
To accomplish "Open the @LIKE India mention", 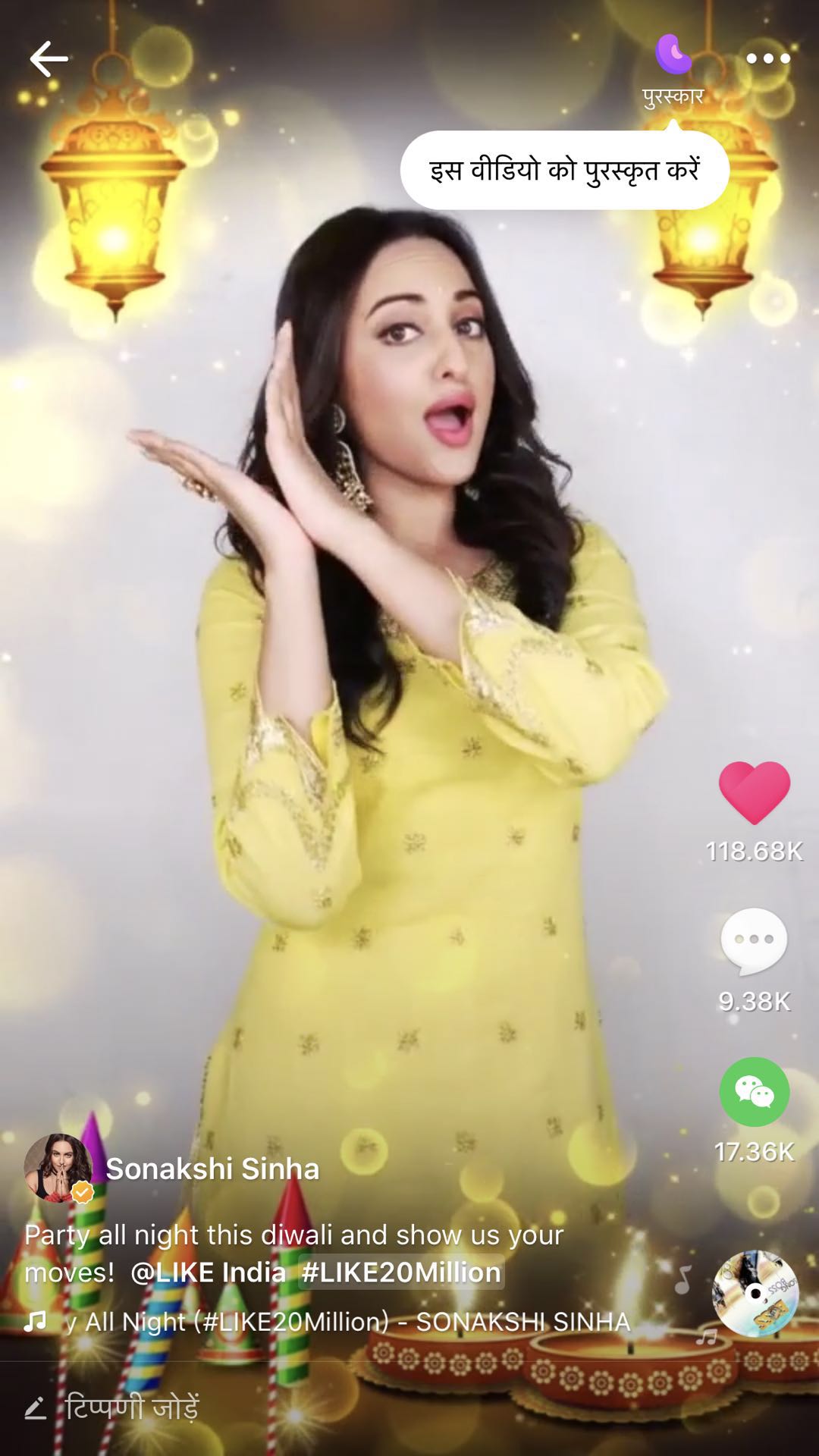I will 208,1272.
